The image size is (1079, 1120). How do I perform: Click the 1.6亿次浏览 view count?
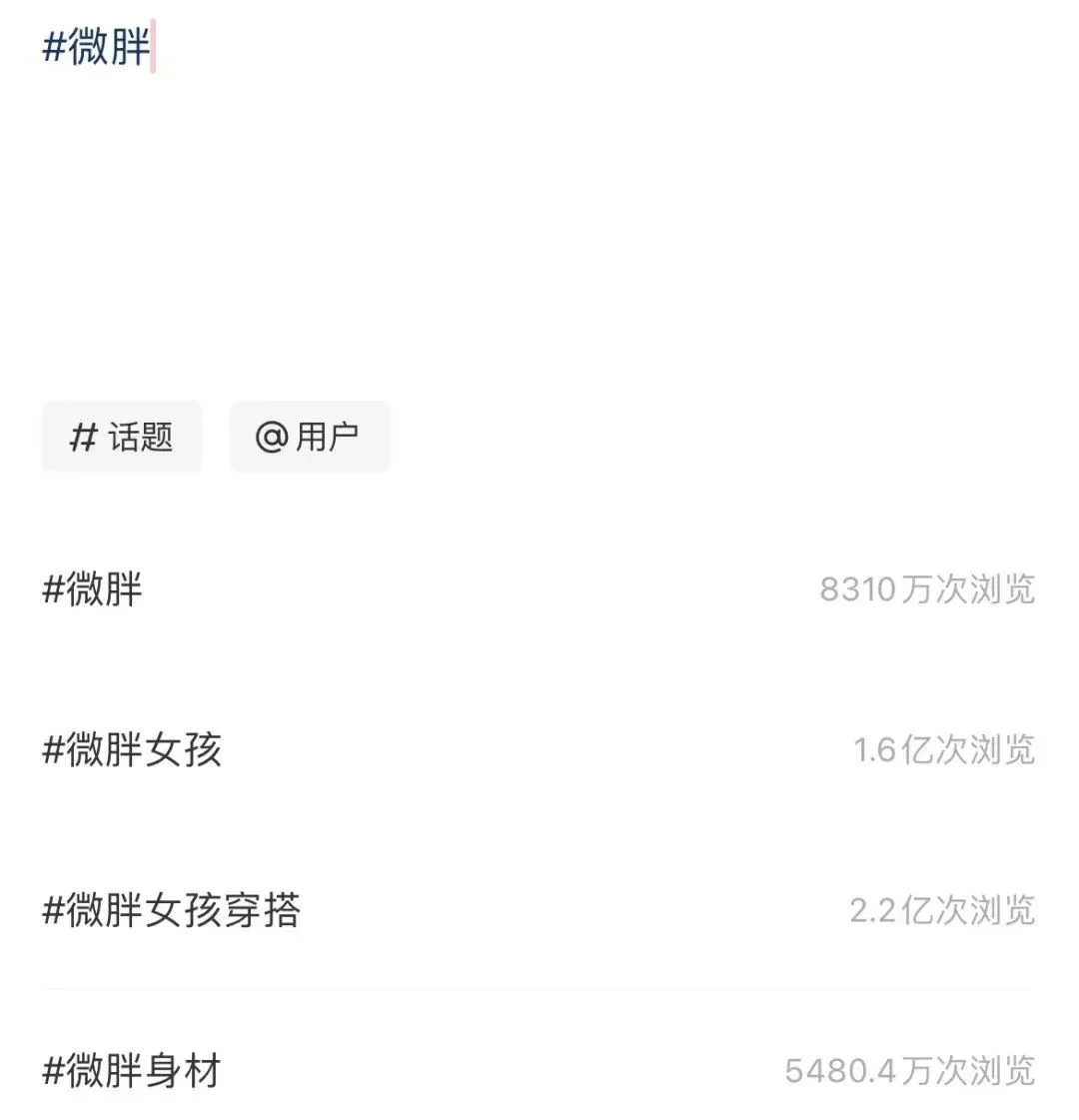pos(943,748)
